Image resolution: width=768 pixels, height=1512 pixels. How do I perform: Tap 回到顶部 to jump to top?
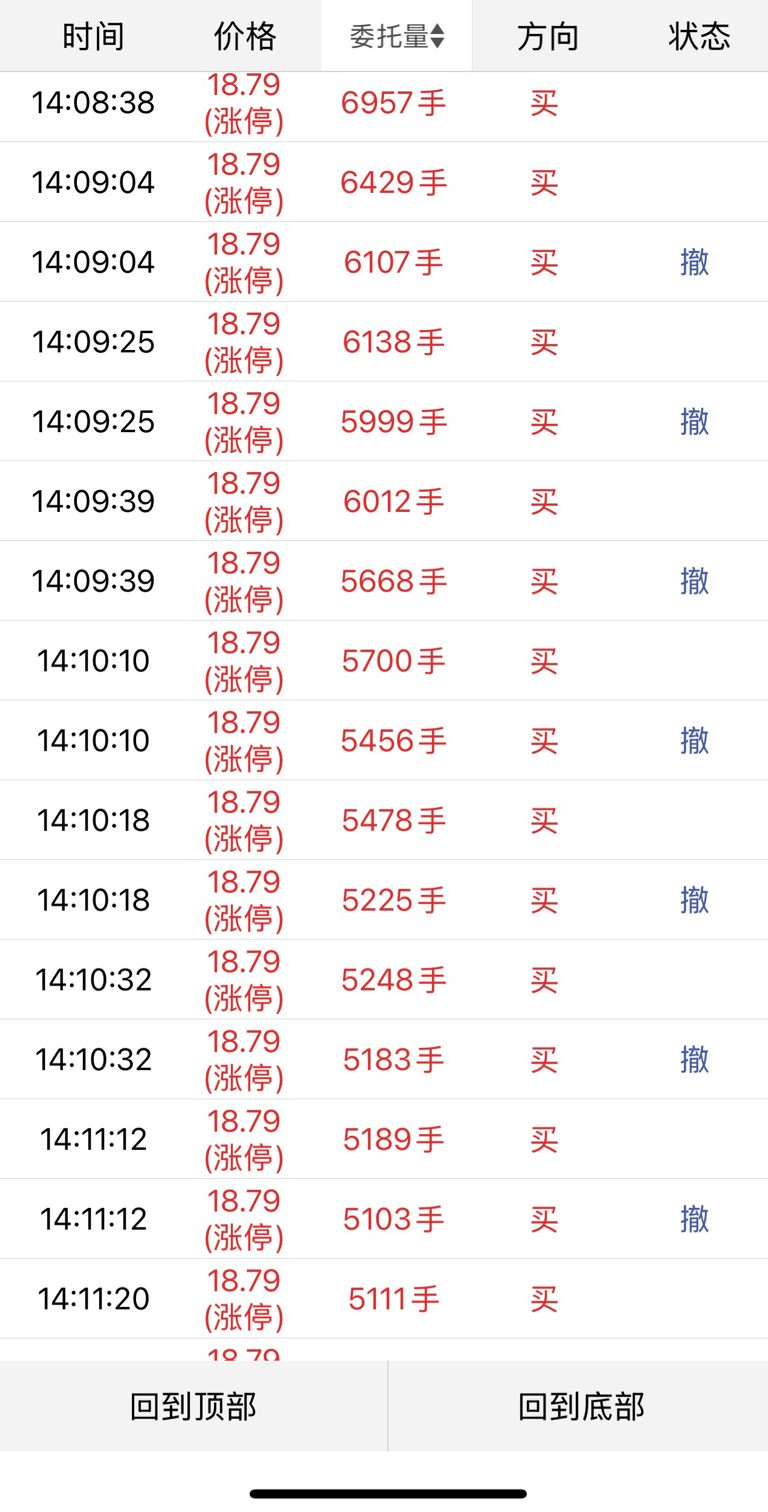click(x=193, y=1406)
